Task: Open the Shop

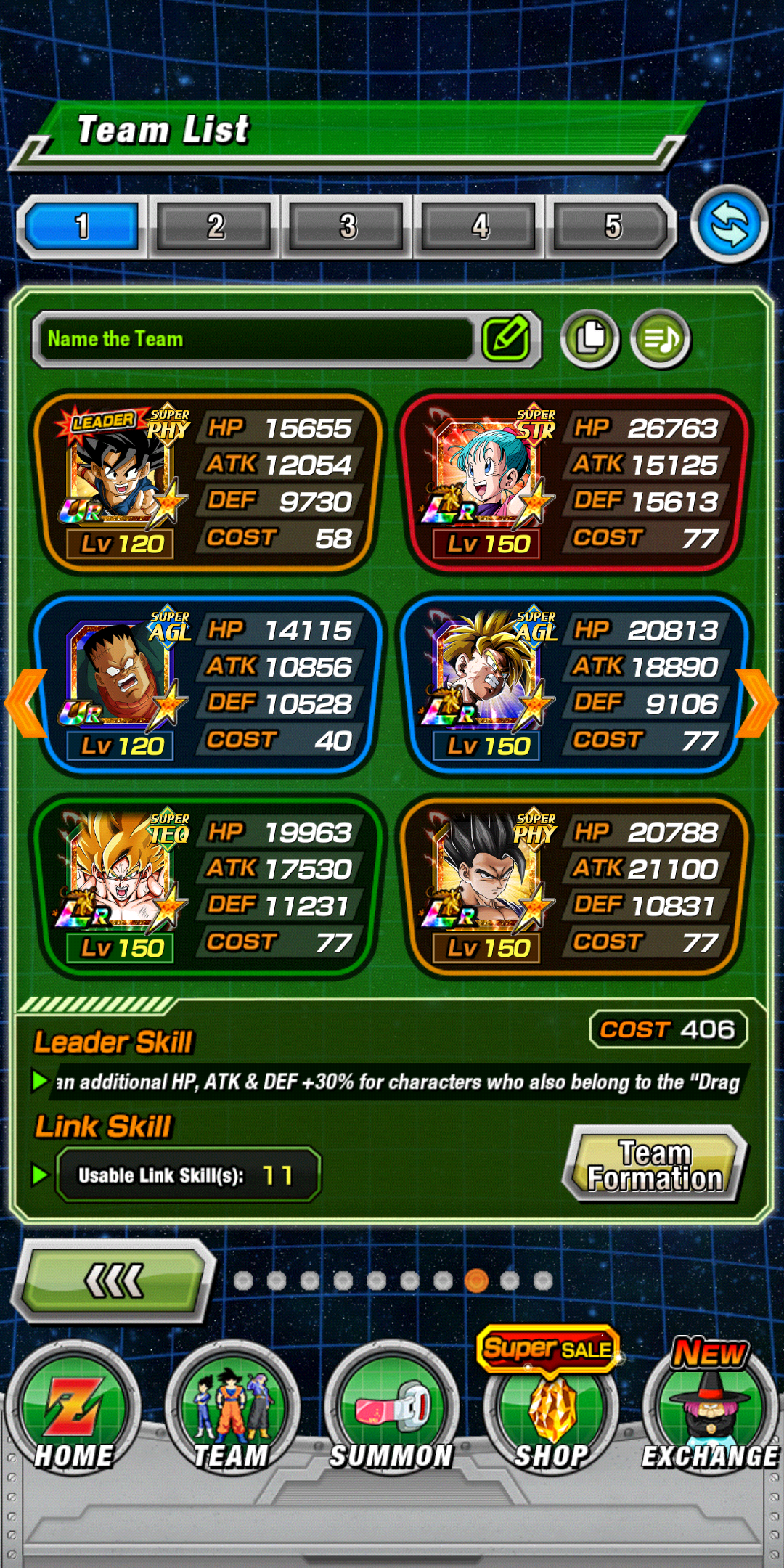Action: [x=552, y=1408]
